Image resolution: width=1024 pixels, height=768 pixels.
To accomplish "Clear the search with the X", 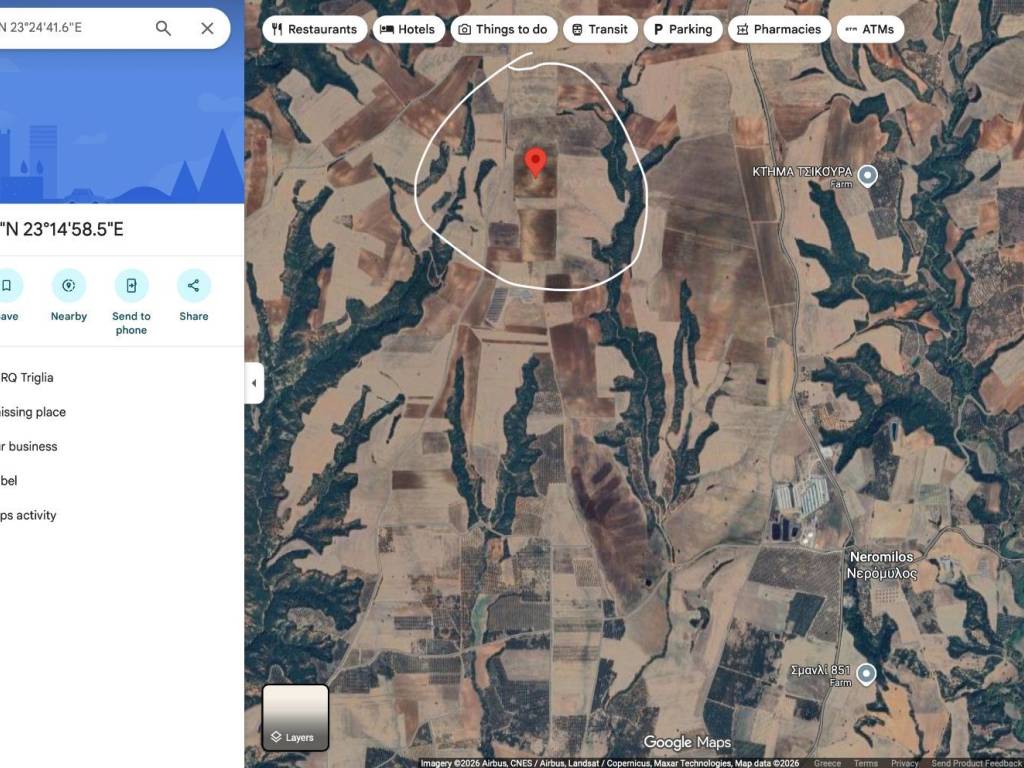I will click(x=207, y=28).
